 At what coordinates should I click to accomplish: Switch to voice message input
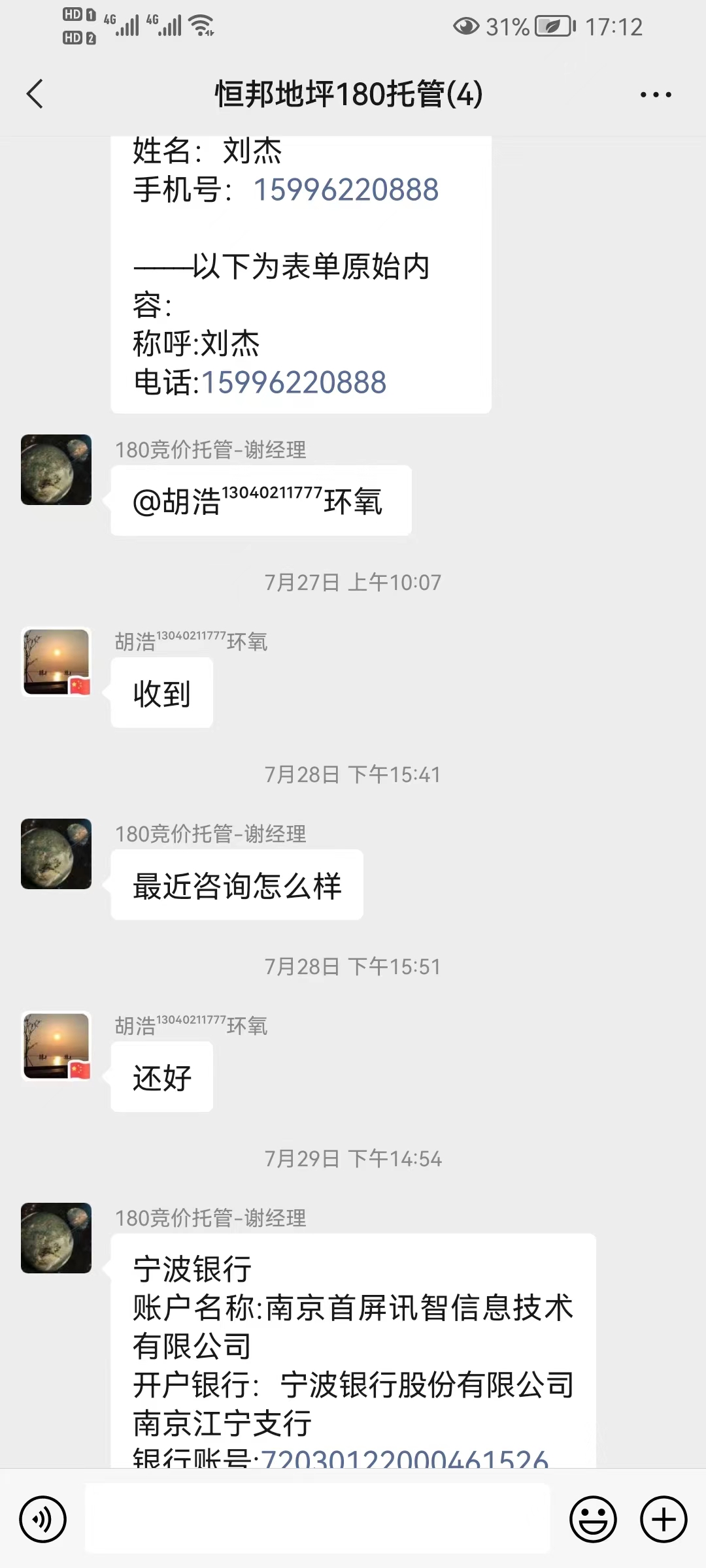point(43,1520)
